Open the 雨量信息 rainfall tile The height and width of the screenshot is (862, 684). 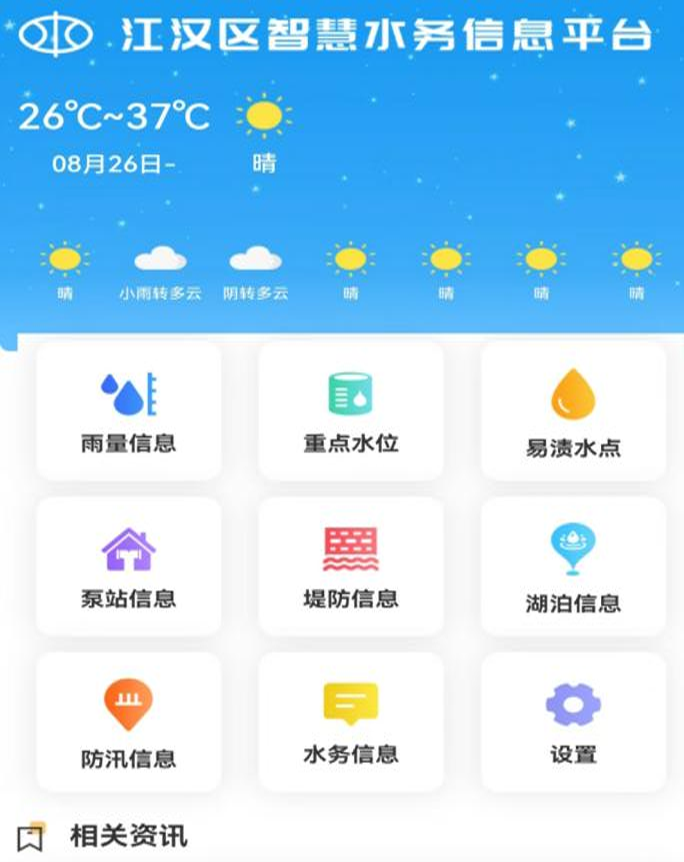pyautogui.click(x=129, y=411)
